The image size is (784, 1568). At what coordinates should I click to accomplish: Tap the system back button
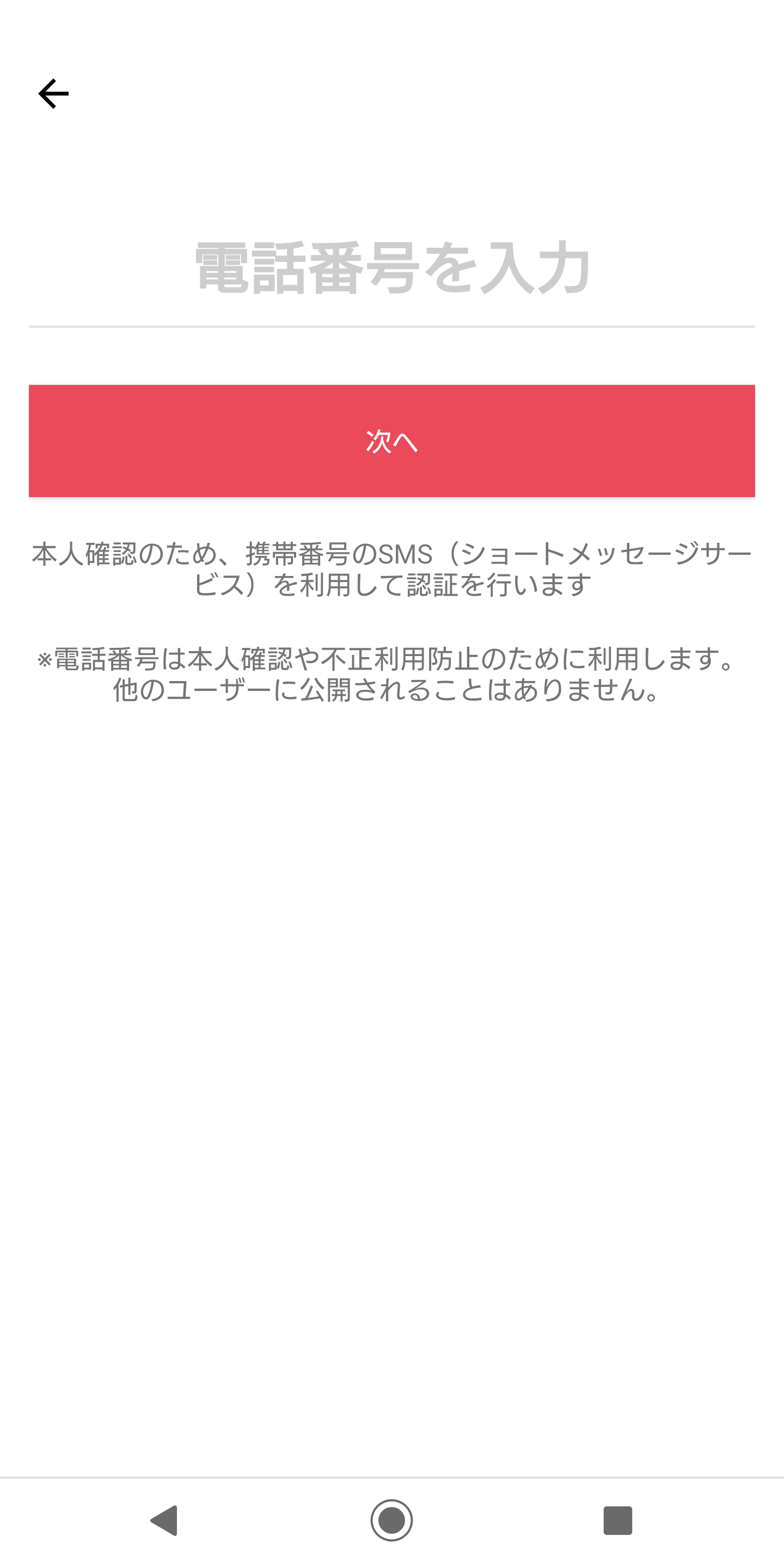[x=164, y=1521]
